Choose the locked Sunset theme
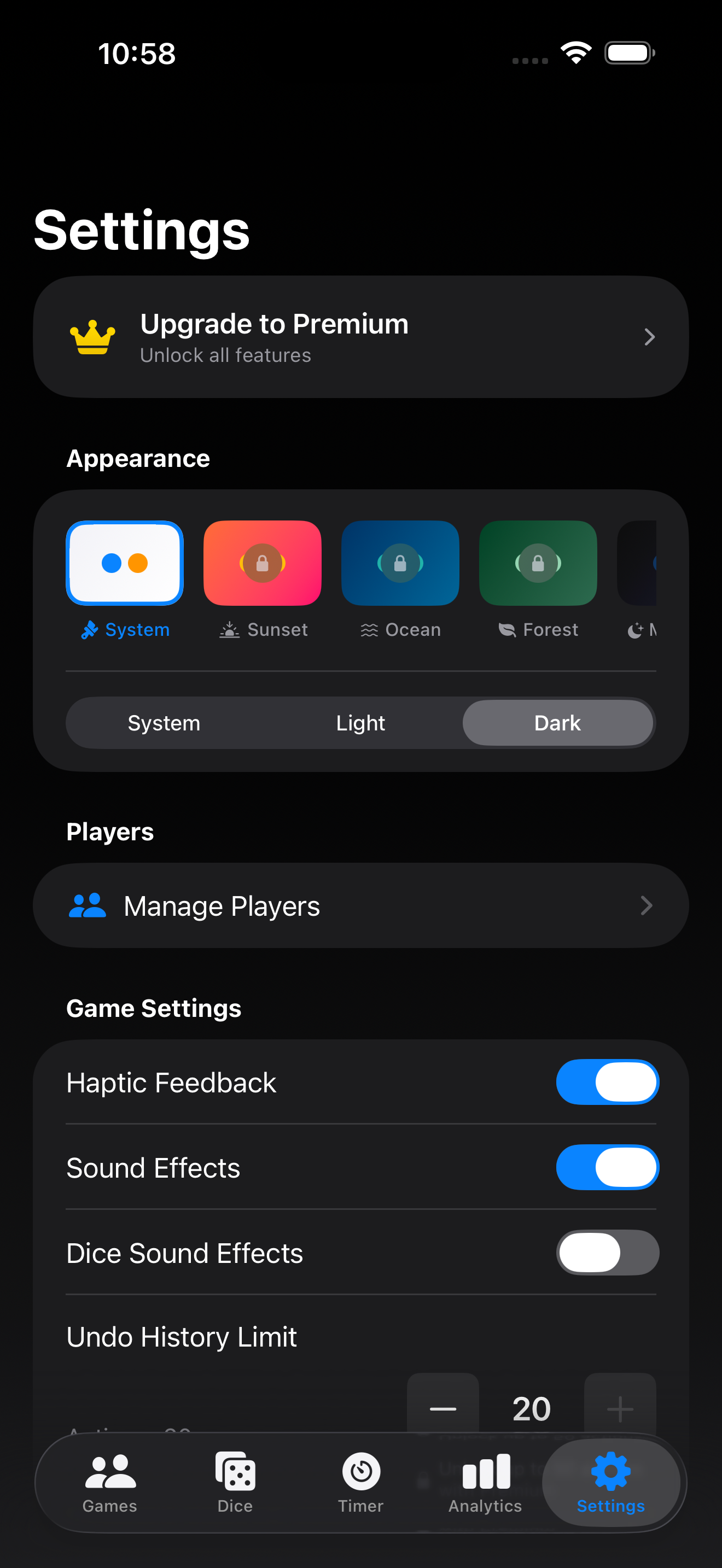 (x=263, y=563)
